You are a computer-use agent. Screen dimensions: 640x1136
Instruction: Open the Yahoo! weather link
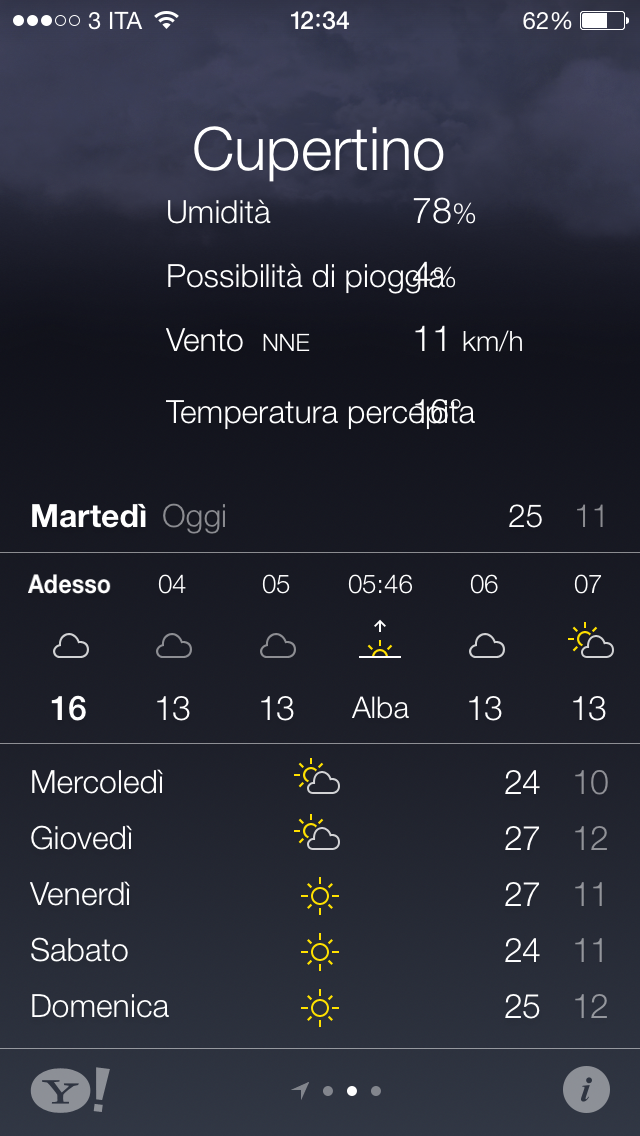tap(69, 1091)
